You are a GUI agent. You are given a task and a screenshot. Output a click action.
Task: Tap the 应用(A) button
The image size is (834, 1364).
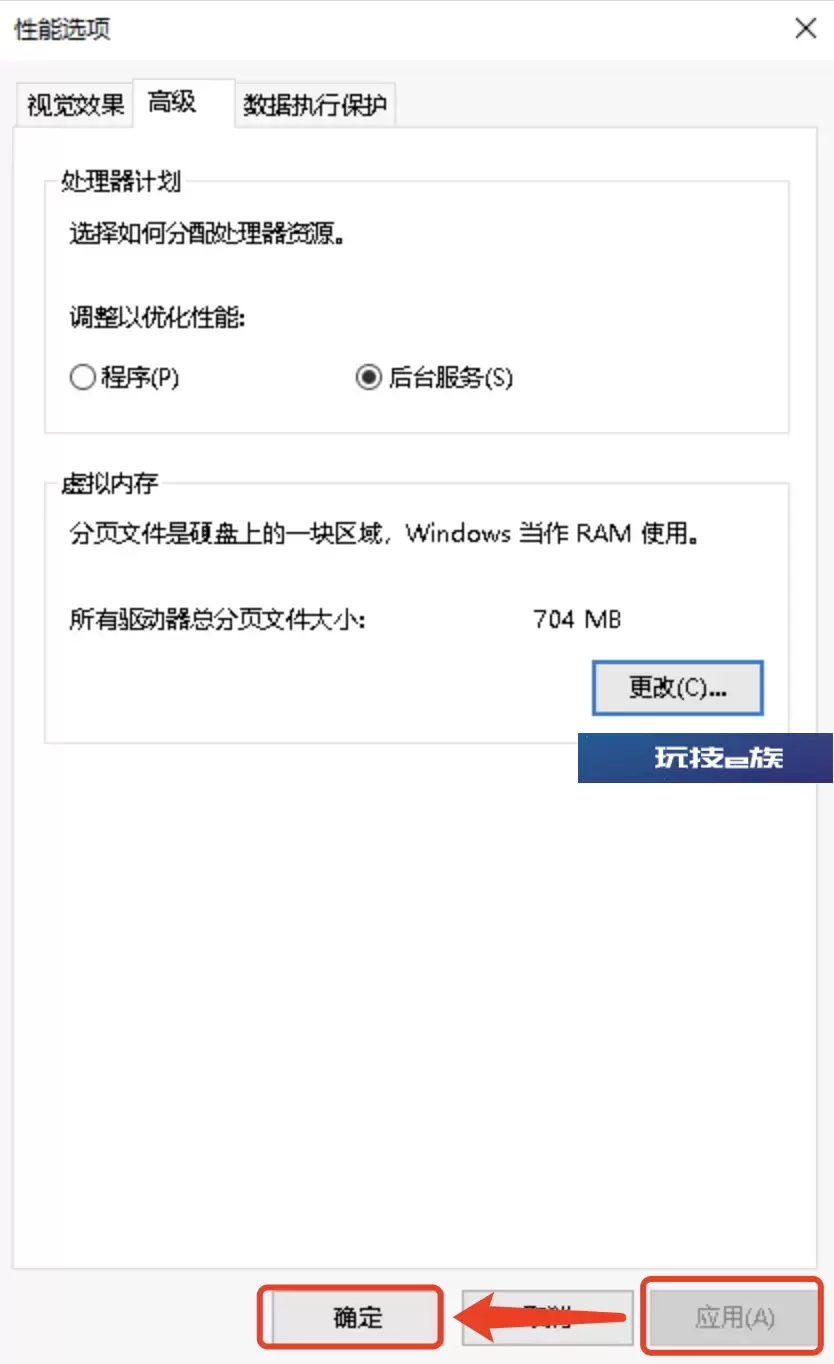(733, 1317)
